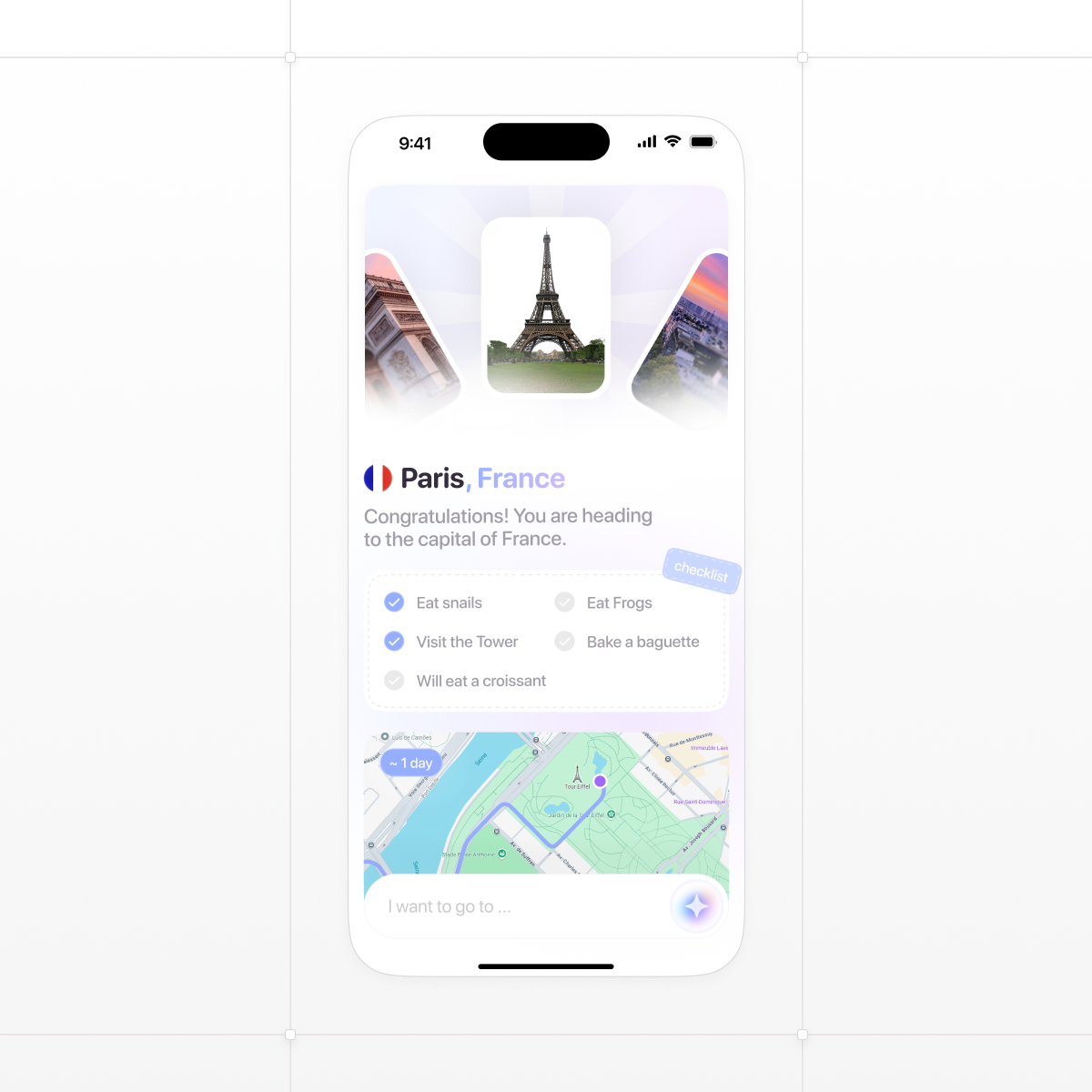
Task: Select the Arc de Triomphe photo card
Action: point(403,337)
